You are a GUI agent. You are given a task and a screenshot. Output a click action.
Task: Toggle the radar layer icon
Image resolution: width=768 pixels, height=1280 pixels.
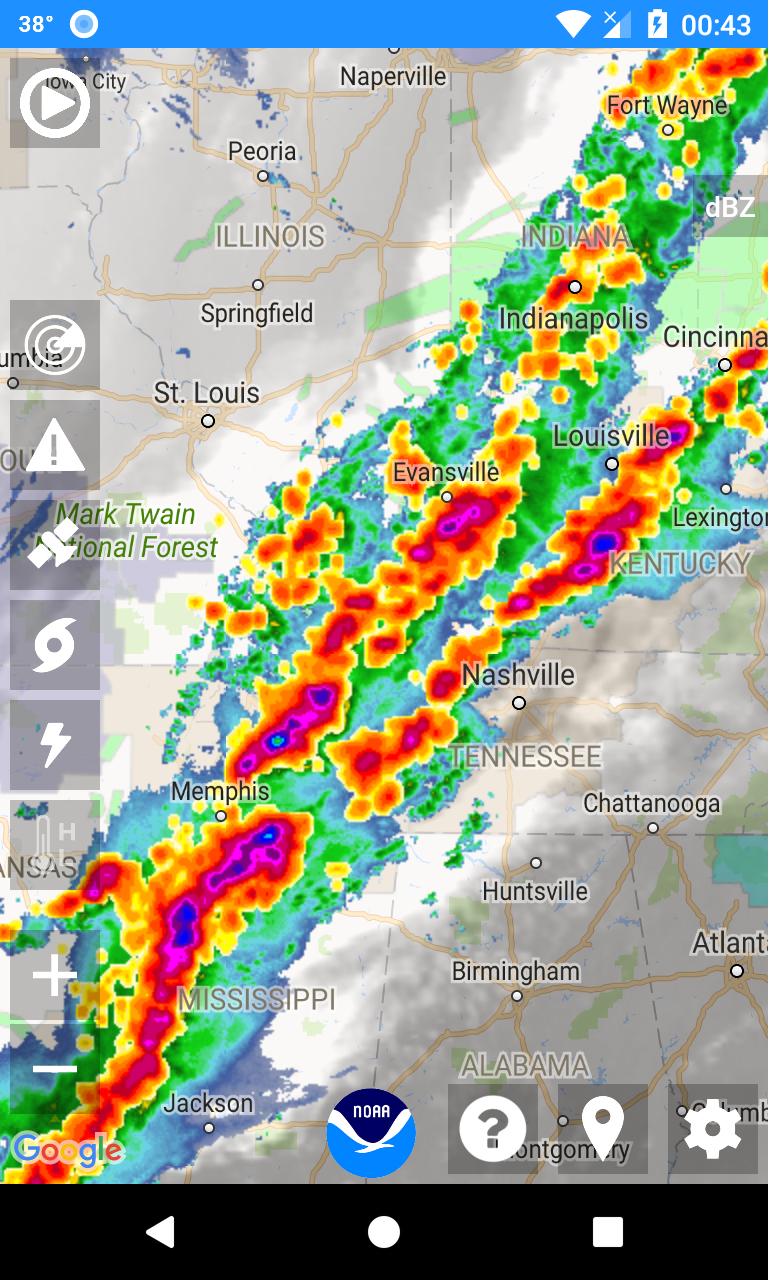(55, 345)
